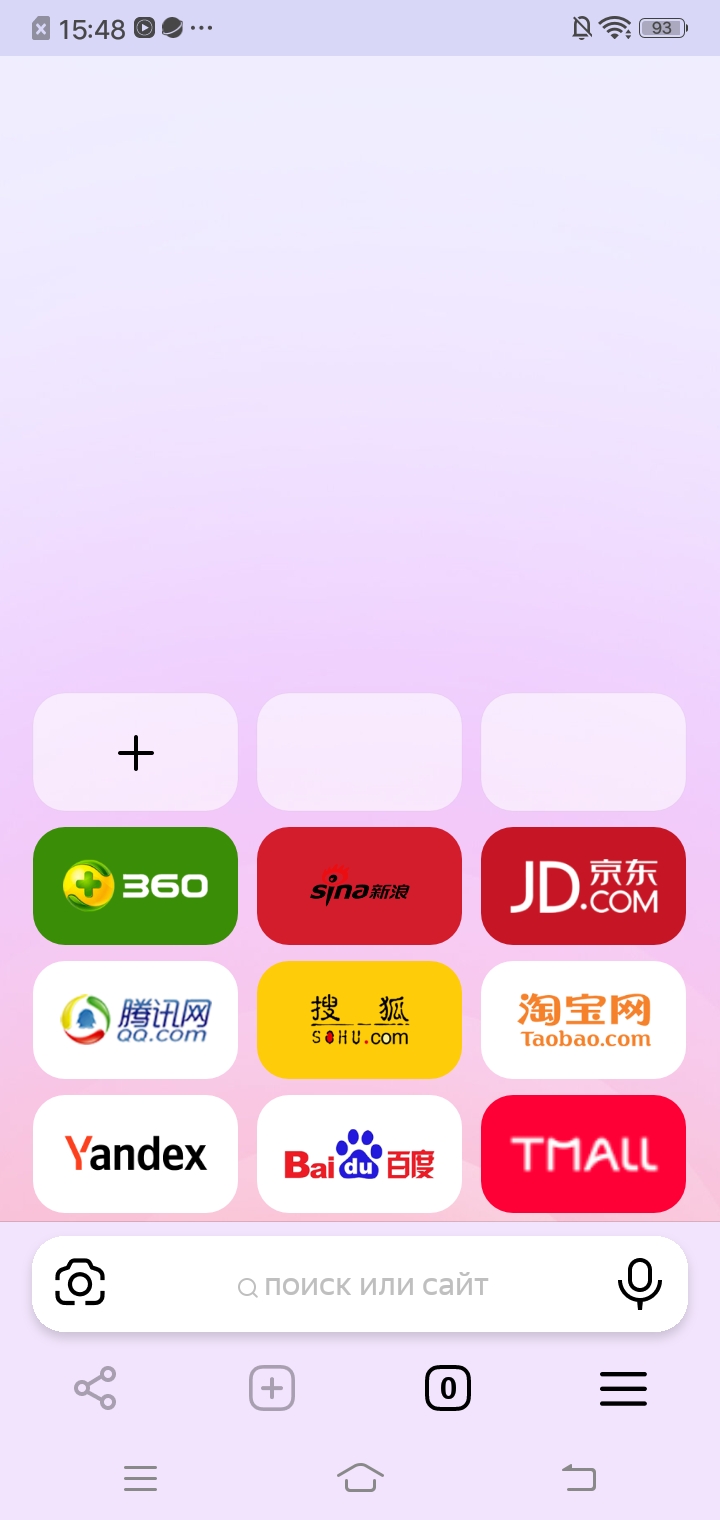Launch the Sohu.com shortcut

(359, 1020)
